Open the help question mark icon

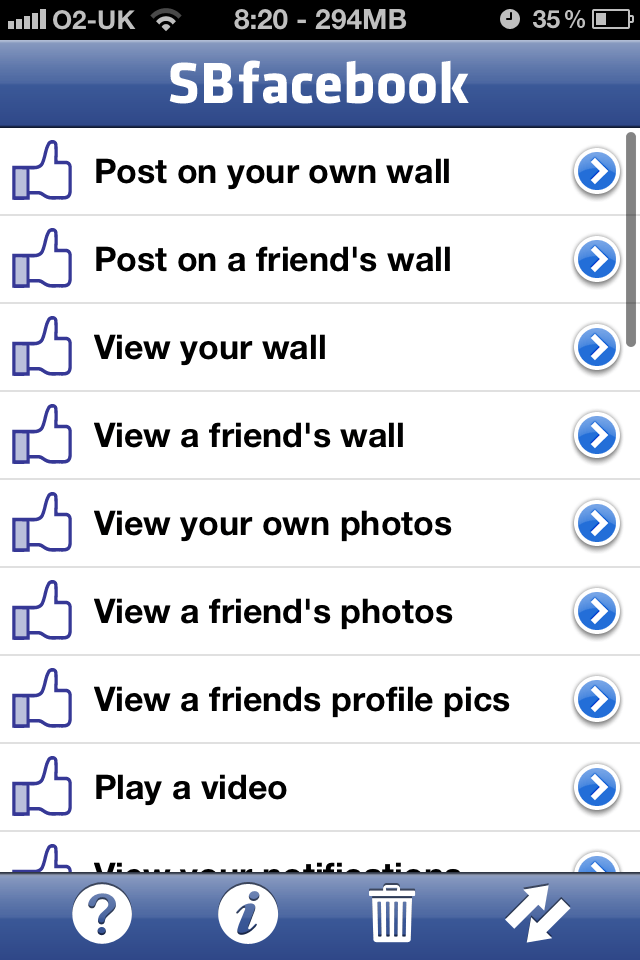pos(102,913)
